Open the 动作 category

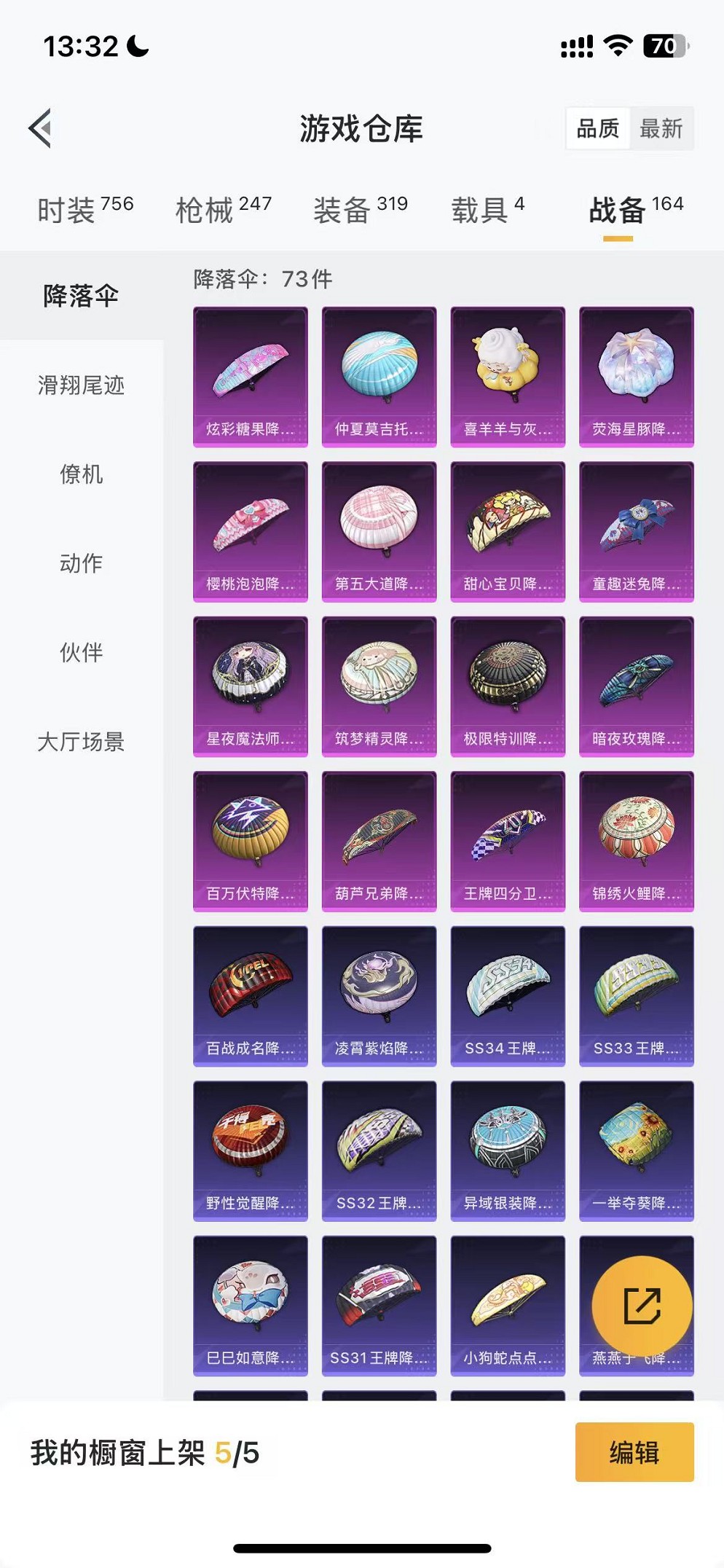click(81, 563)
